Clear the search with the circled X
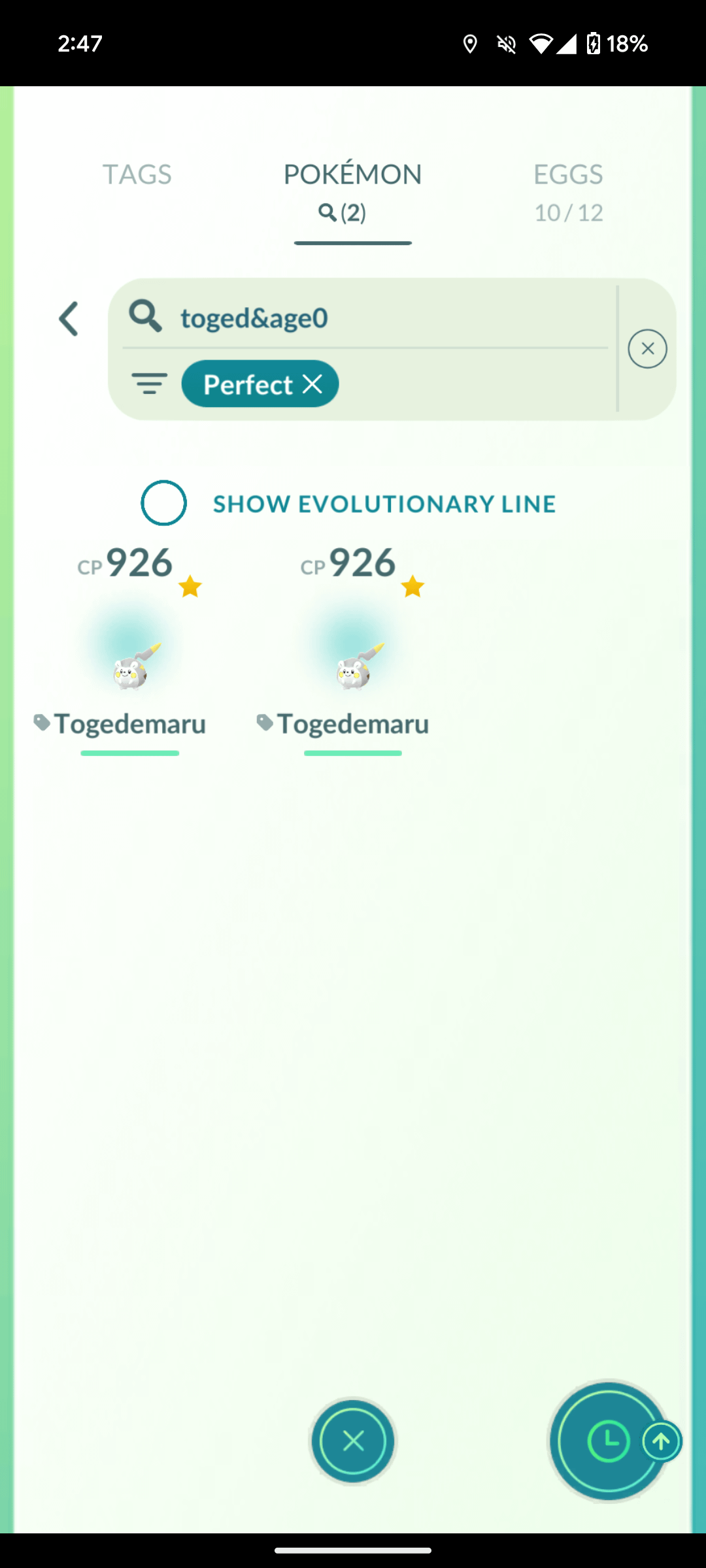 point(647,349)
